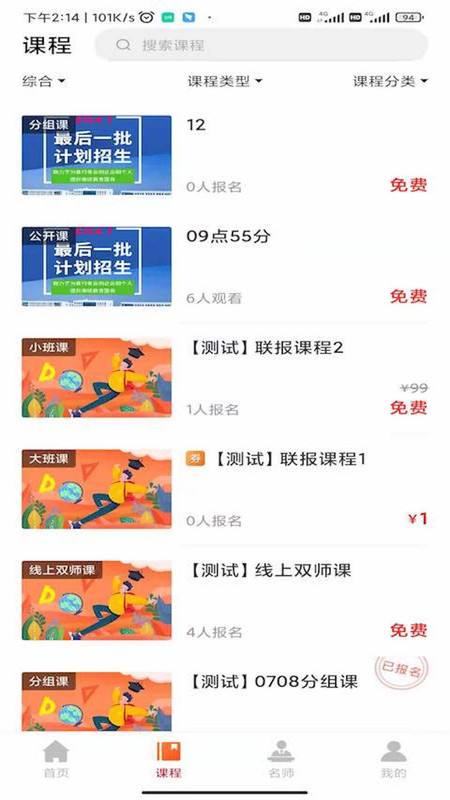The width and height of the screenshot is (450, 800).
Task: Open 【测试】联报课程1 course
Action: click(224, 489)
